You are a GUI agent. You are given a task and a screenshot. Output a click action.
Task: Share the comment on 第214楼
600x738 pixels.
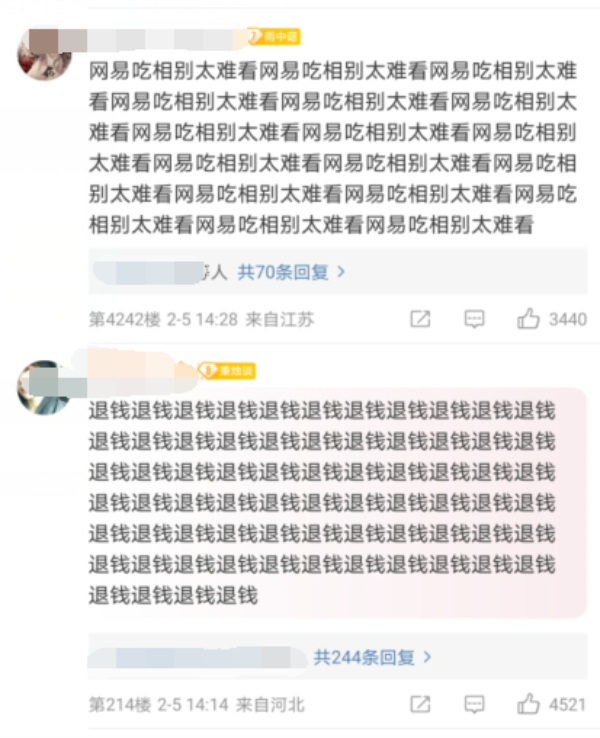coord(421,704)
